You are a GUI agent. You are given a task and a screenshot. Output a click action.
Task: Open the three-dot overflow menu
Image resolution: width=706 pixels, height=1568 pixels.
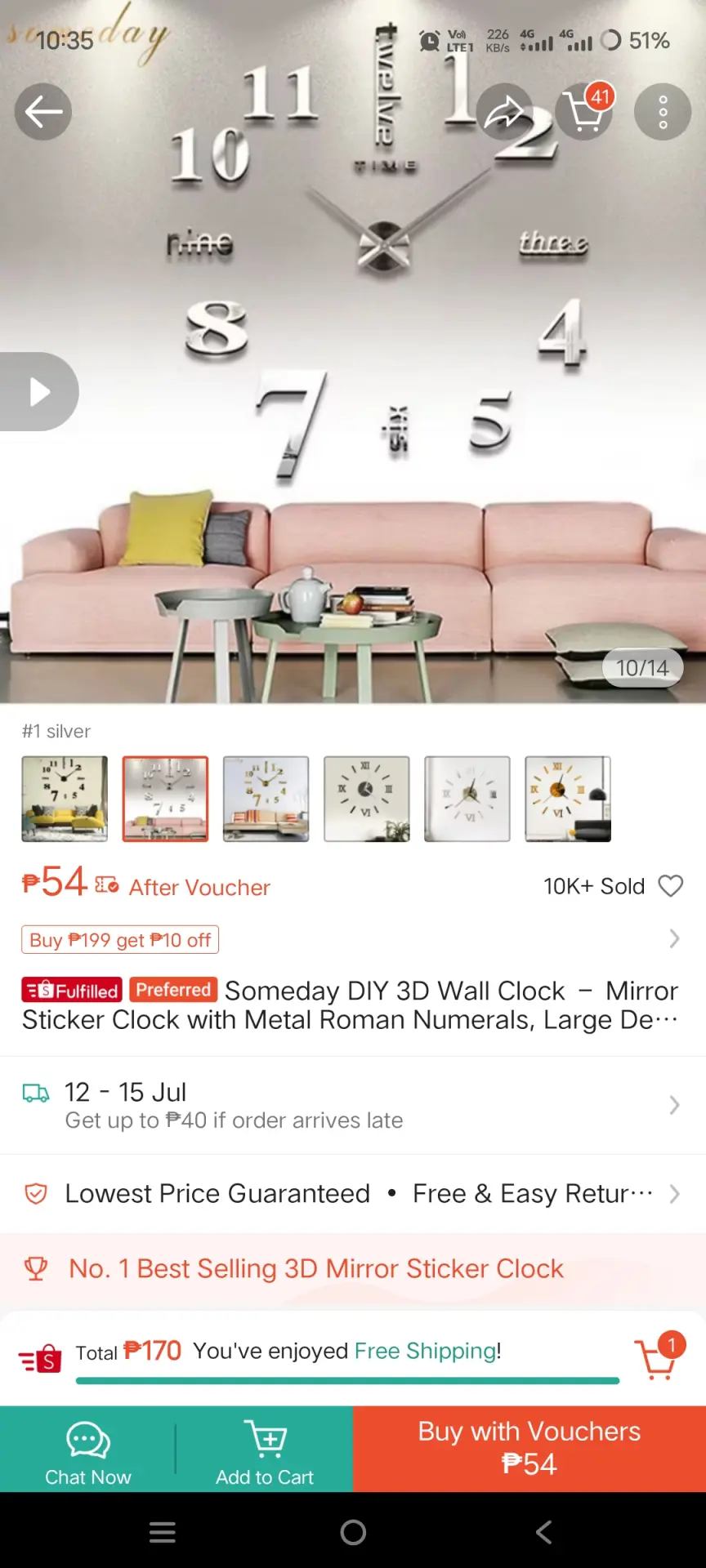(663, 112)
